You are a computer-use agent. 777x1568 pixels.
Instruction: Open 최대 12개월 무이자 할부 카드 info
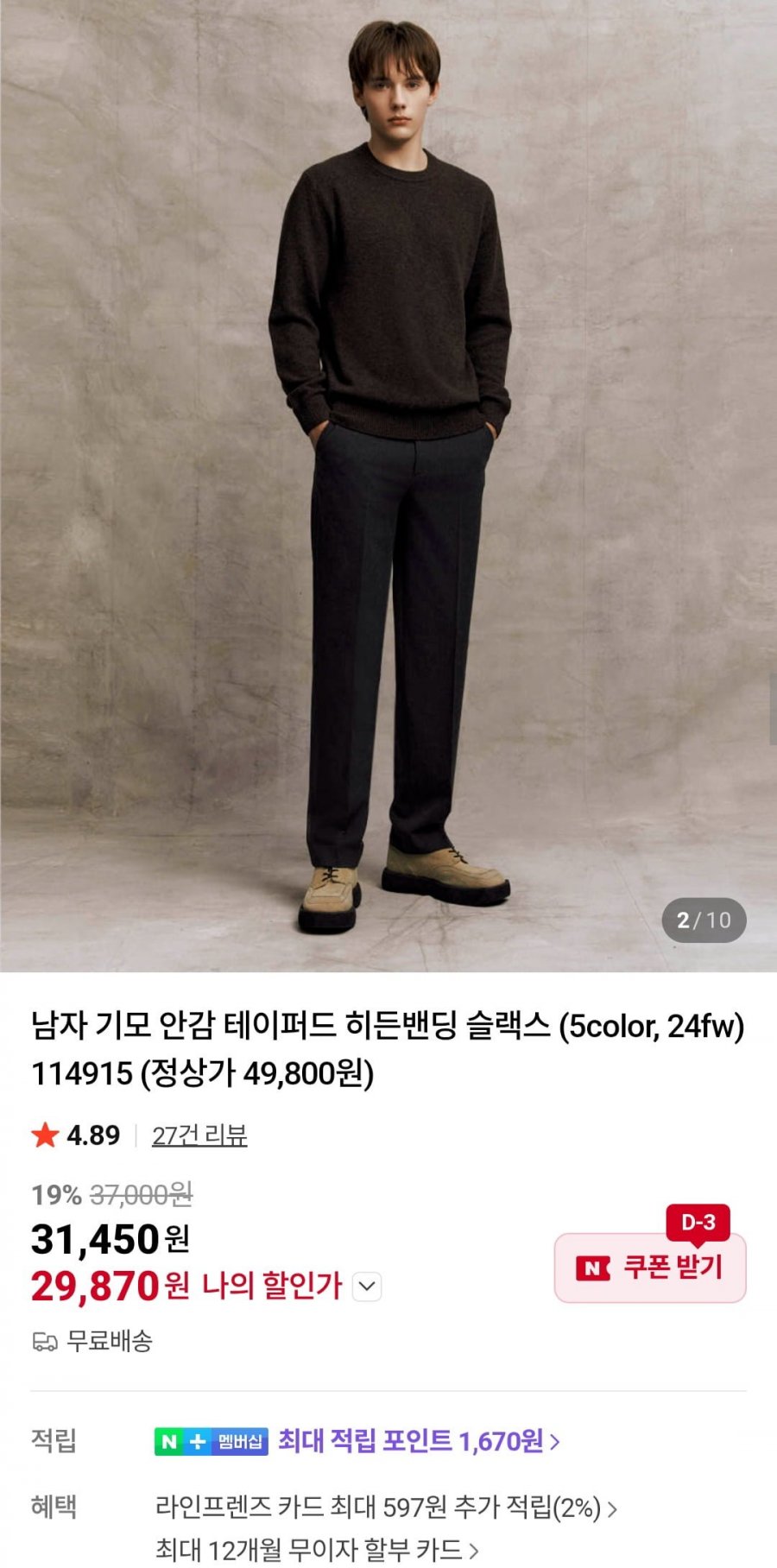tap(317, 1550)
